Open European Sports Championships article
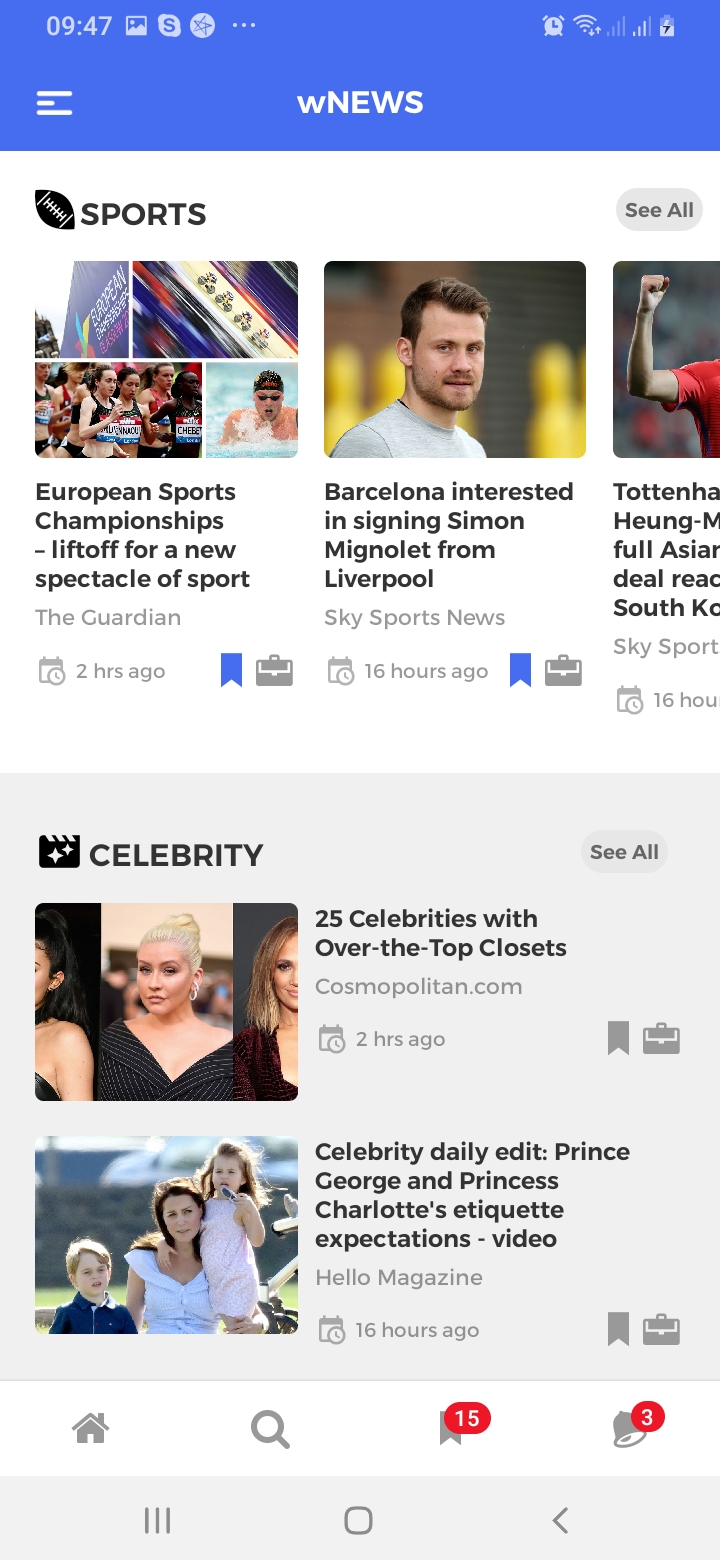Screen dimensions: 720x1560 (x=142, y=535)
